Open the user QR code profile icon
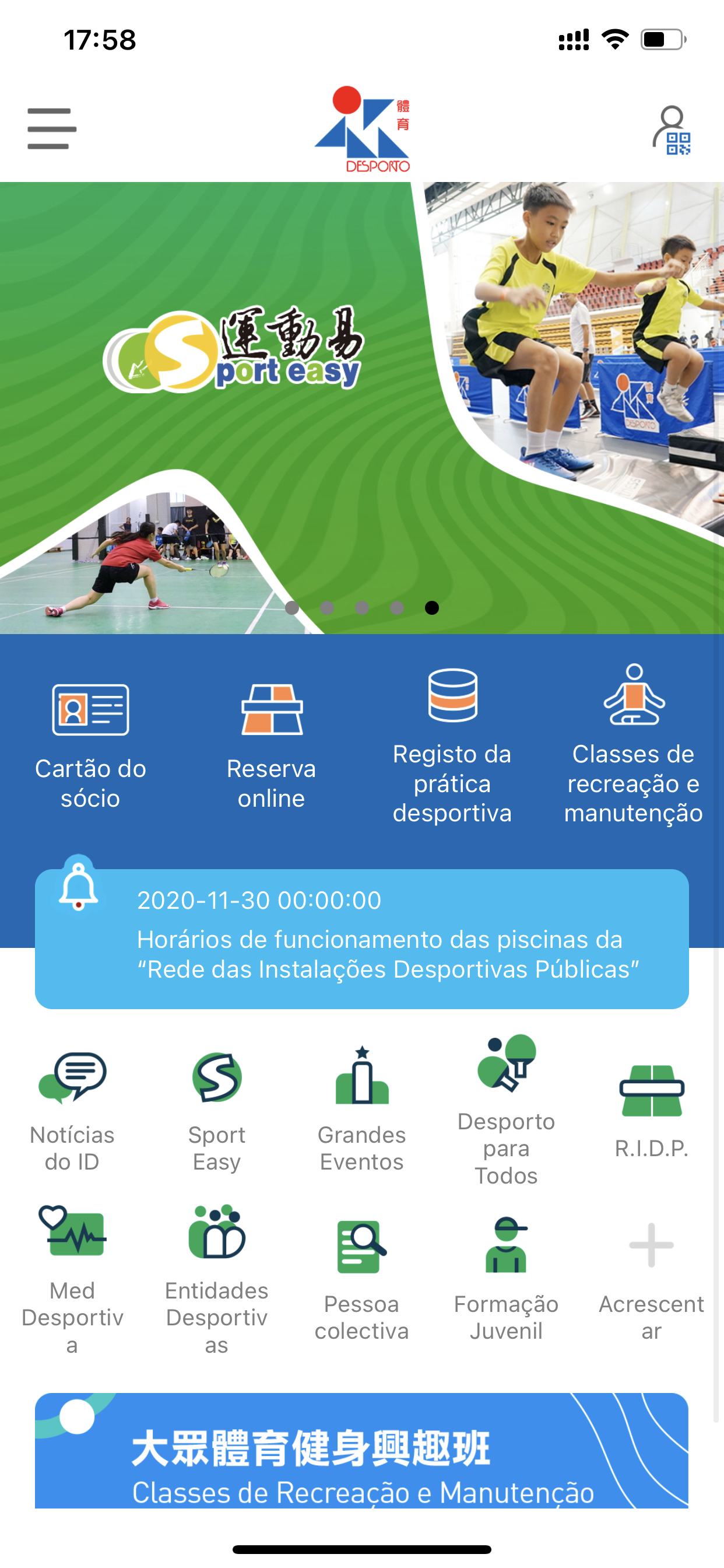724x1568 pixels. click(672, 130)
